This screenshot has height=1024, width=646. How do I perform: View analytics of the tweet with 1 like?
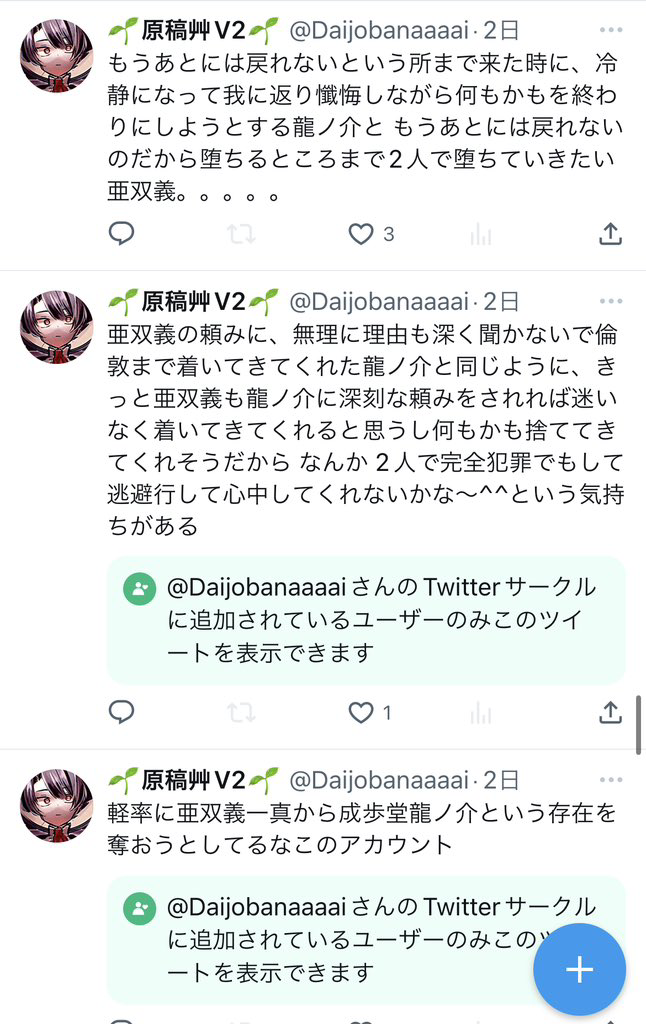pyautogui.click(x=481, y=712)
